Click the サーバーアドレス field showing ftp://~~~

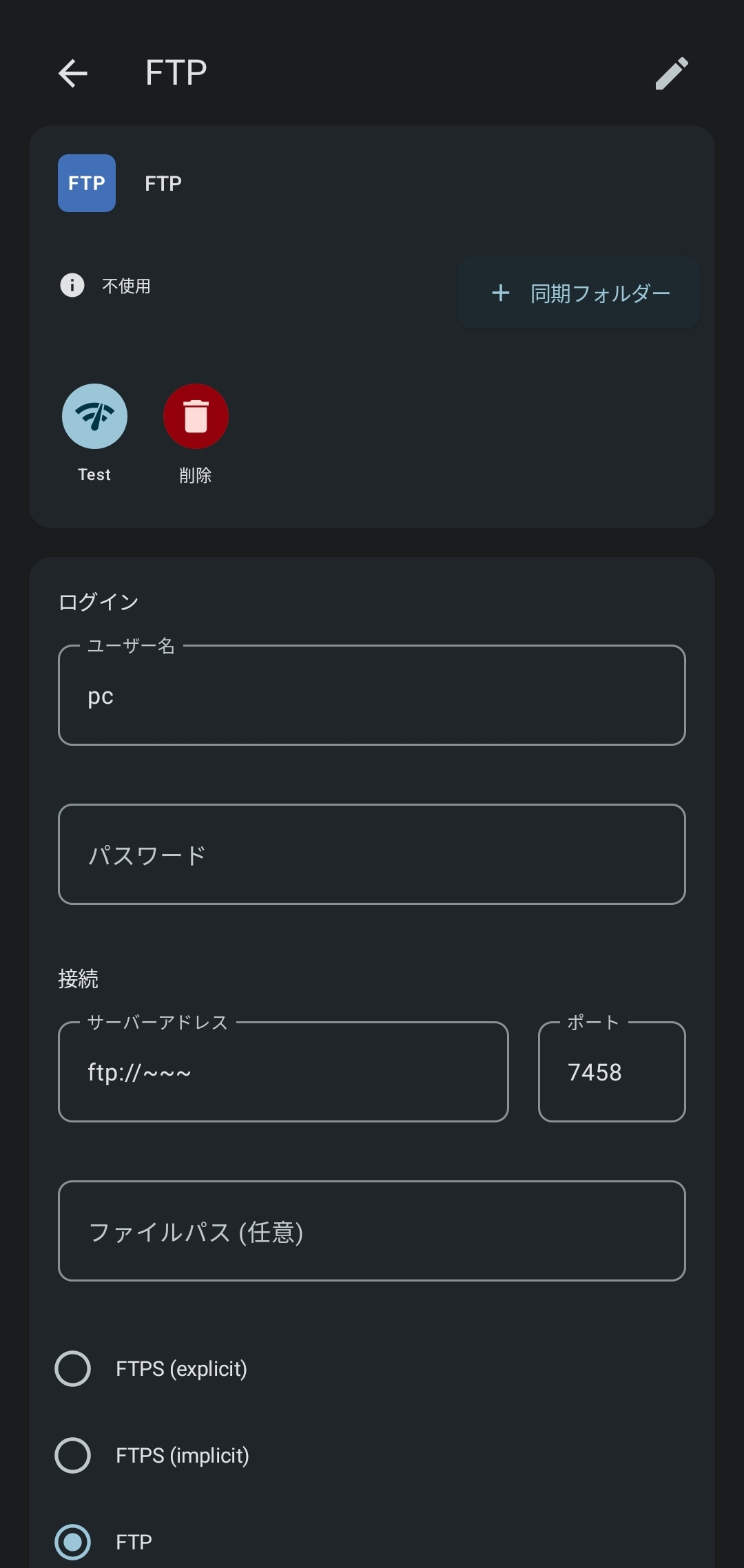[282, 1072]
